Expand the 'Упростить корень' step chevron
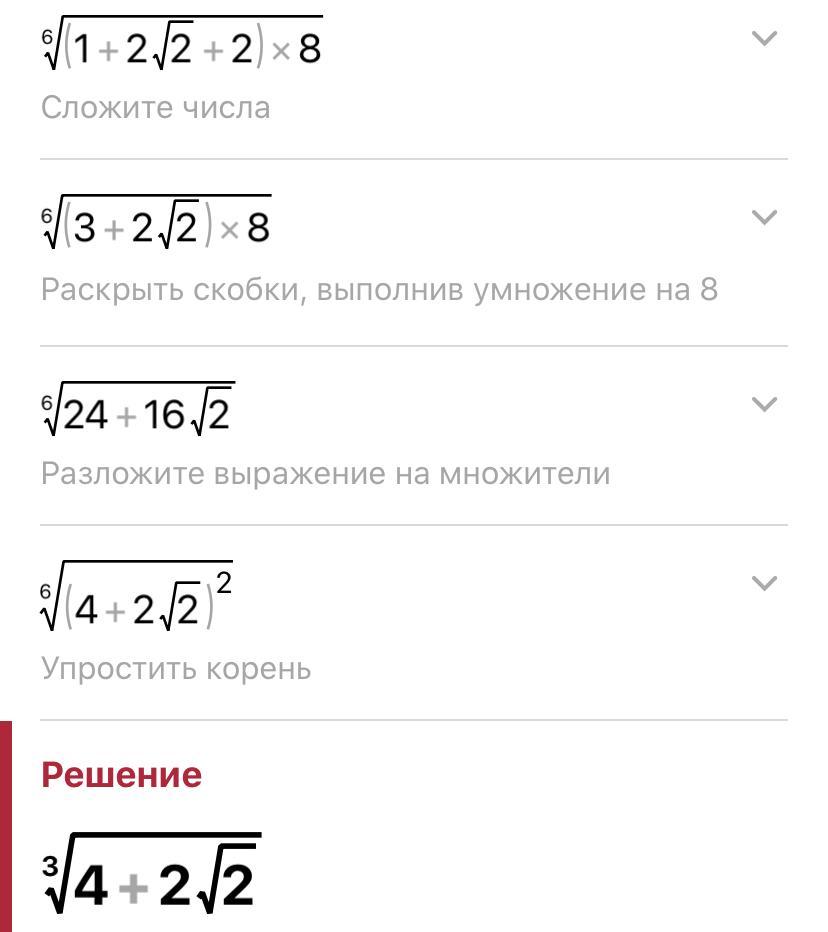This screenshot has width=828, height=932. tap(764, 583)
